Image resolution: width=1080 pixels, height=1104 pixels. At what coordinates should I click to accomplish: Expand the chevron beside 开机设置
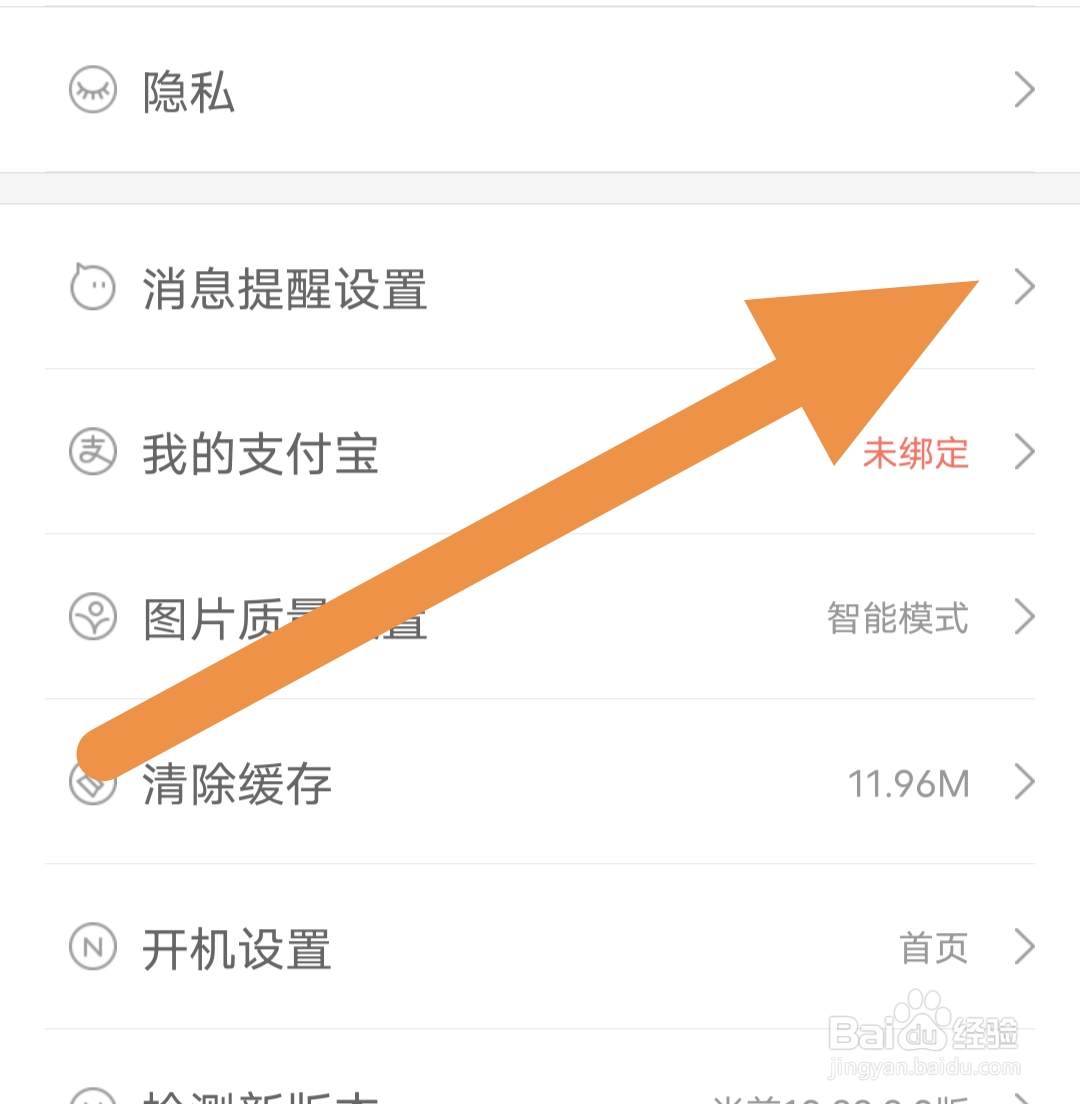point(1024,948)
